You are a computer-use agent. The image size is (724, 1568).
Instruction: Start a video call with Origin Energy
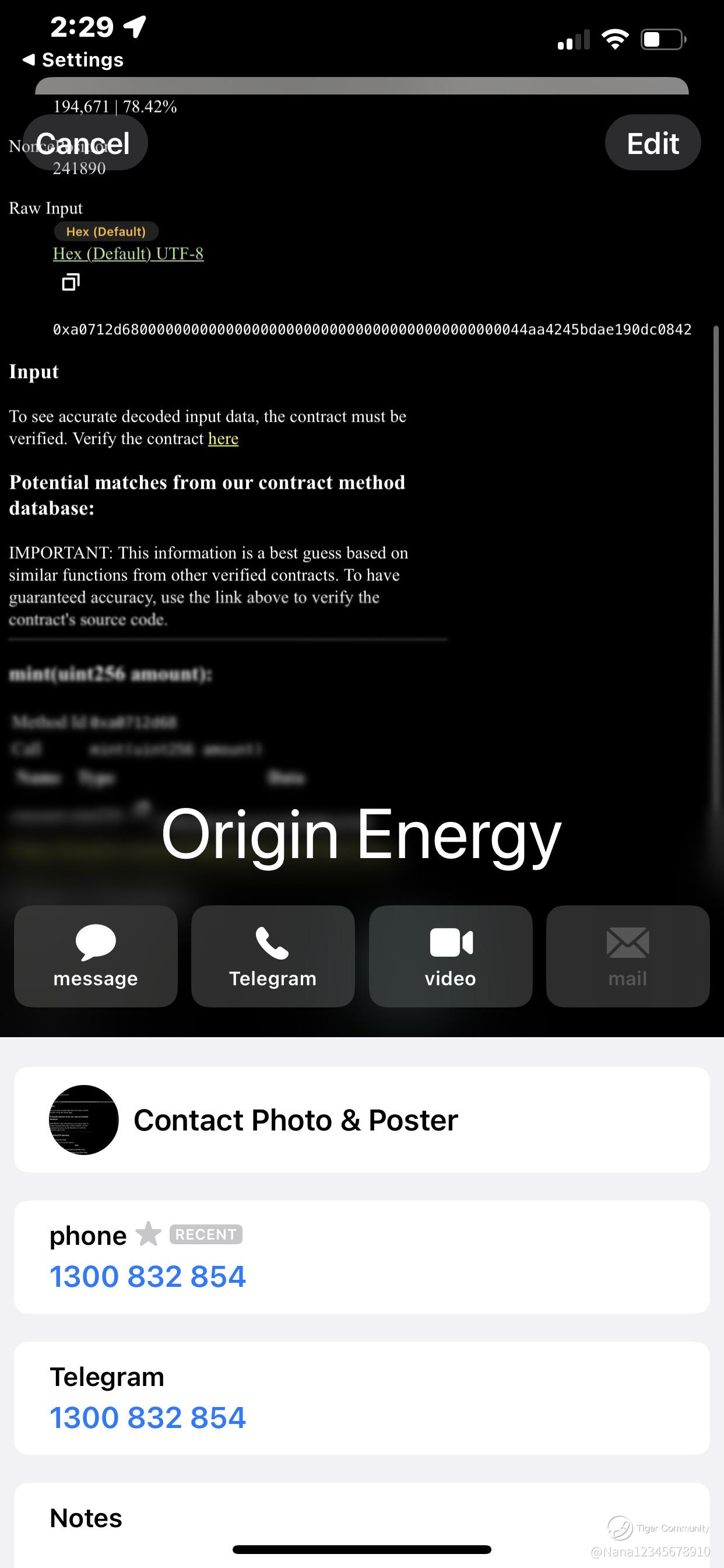(450, 956)
